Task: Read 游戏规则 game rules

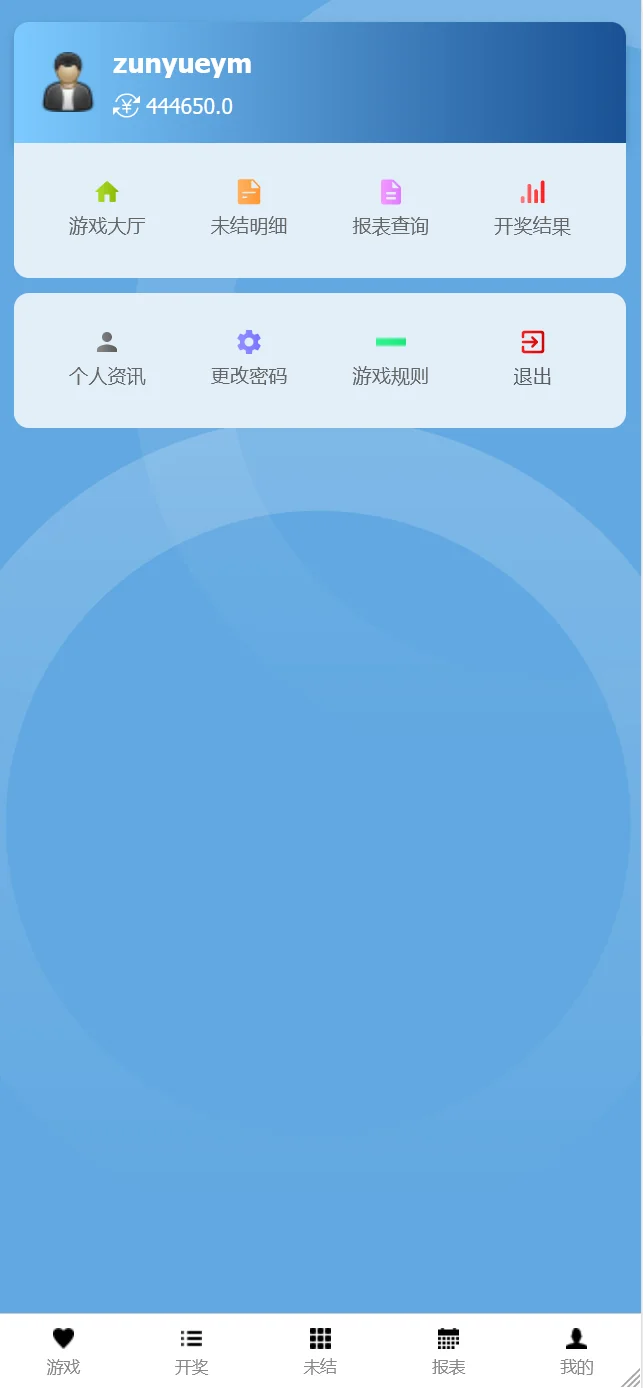Action: 390,359
